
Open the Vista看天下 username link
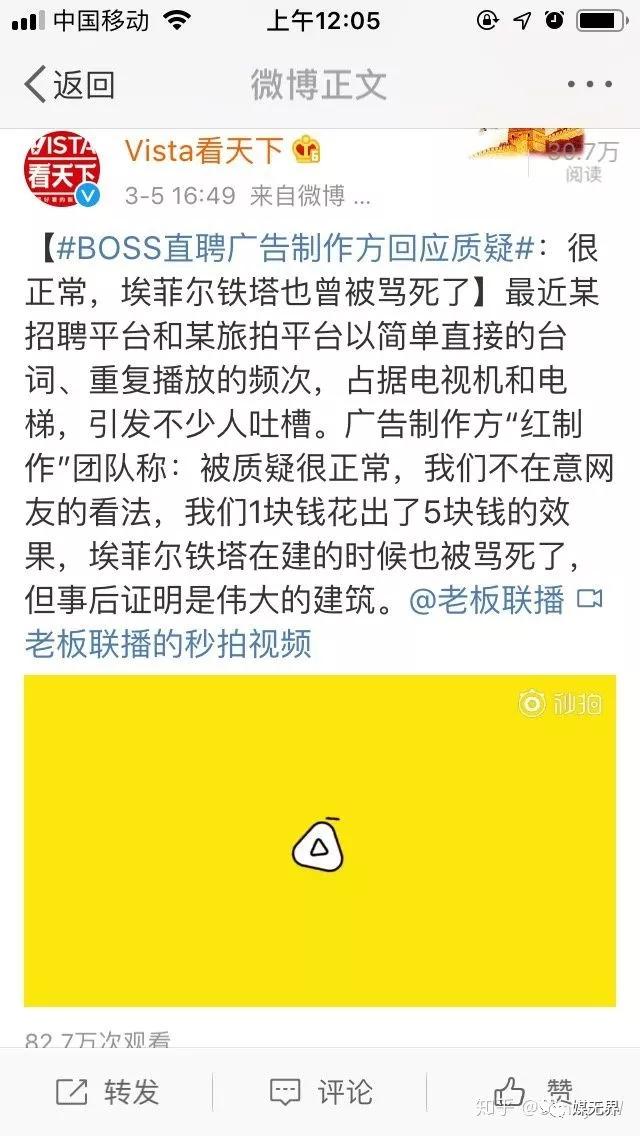[x=203, y=151]
